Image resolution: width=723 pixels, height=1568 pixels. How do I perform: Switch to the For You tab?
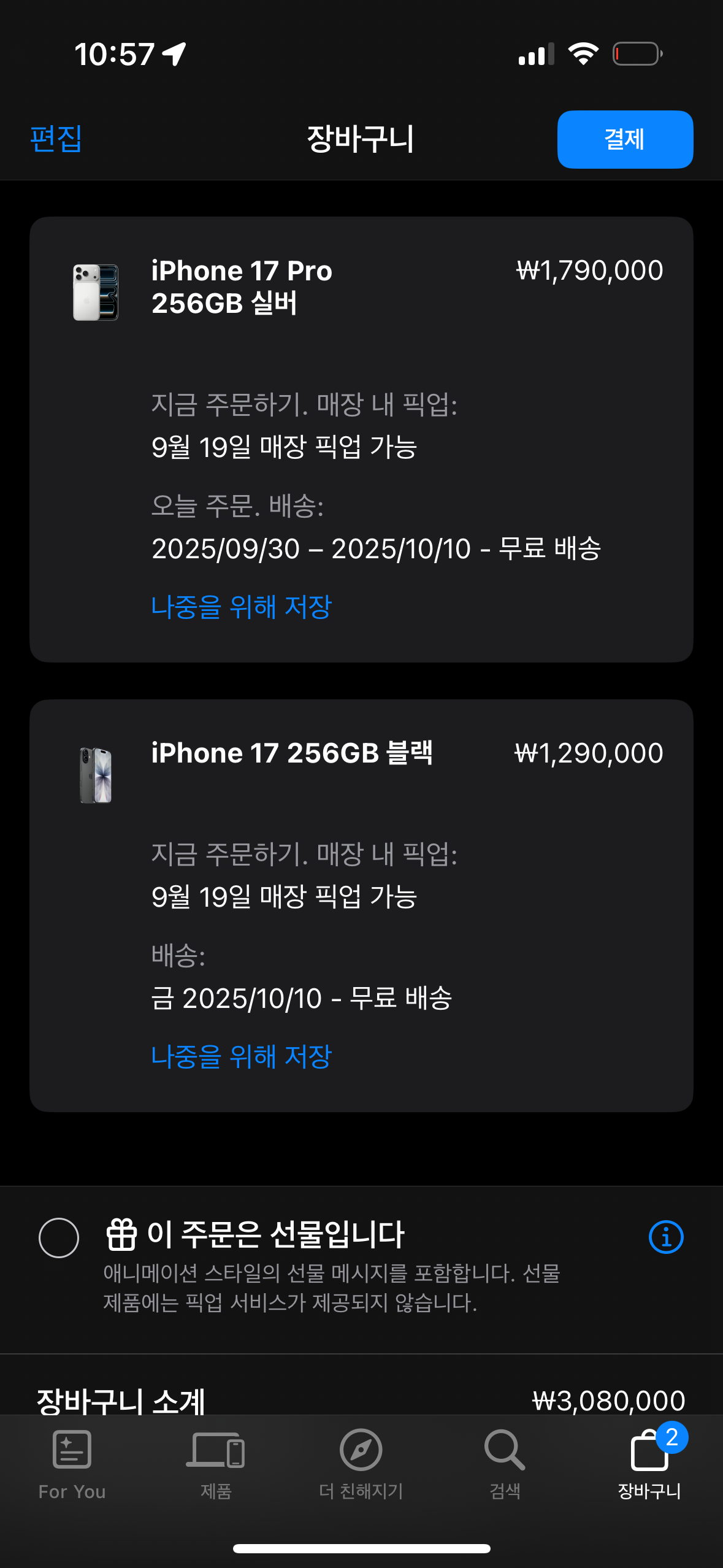coord(72,1464)
